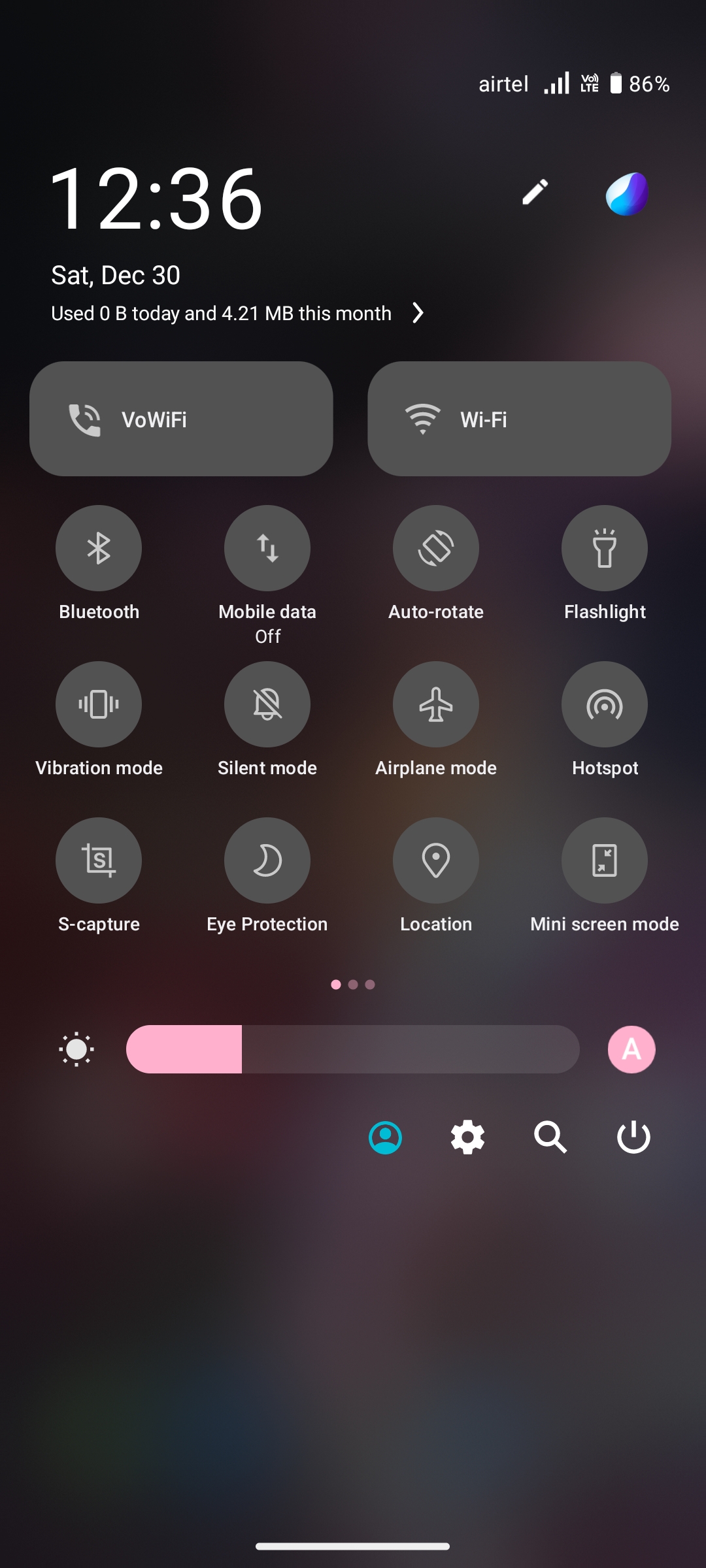The width and height of the screenshot is (706, 1568).
Task: Enable Vibration mode
Action: (99, 704)
